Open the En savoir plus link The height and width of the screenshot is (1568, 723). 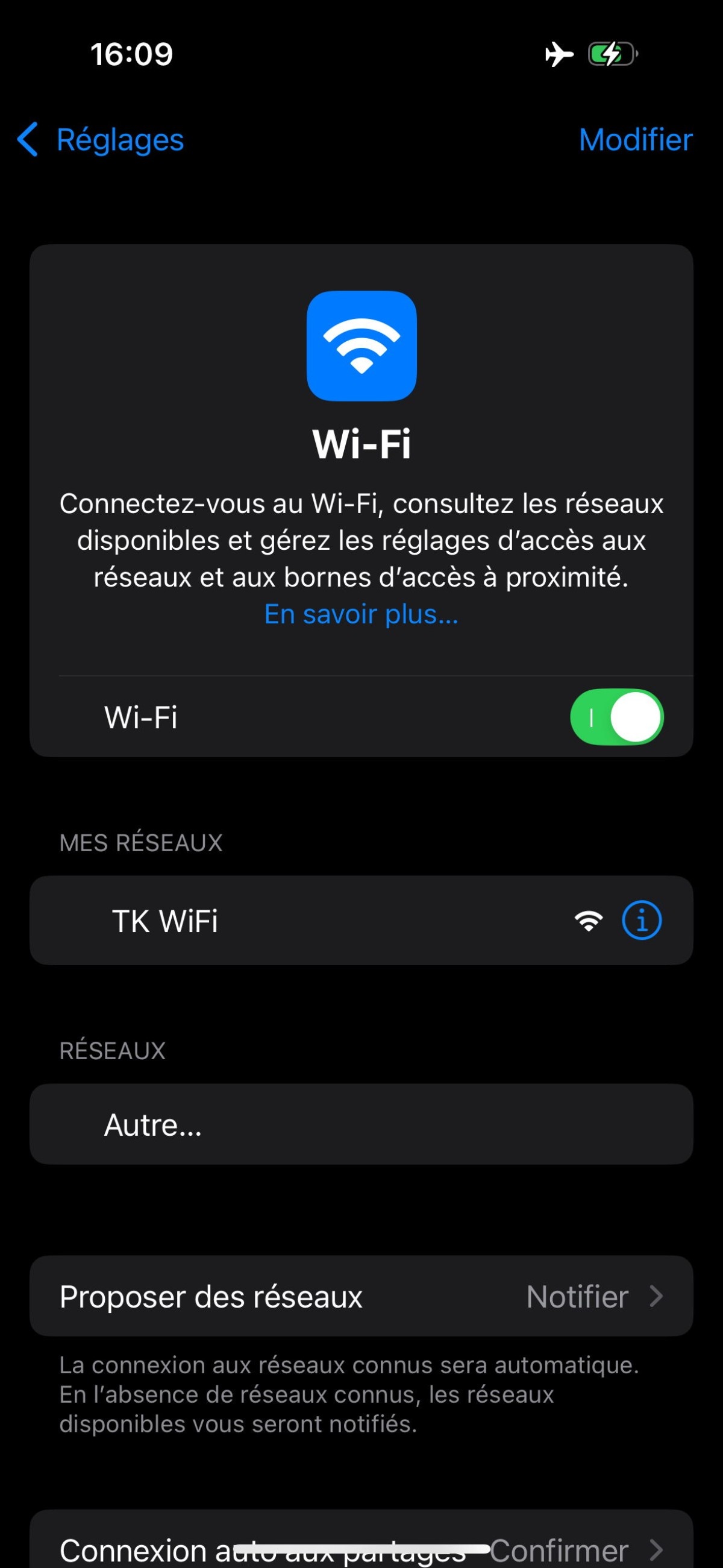tap(361, 614)
